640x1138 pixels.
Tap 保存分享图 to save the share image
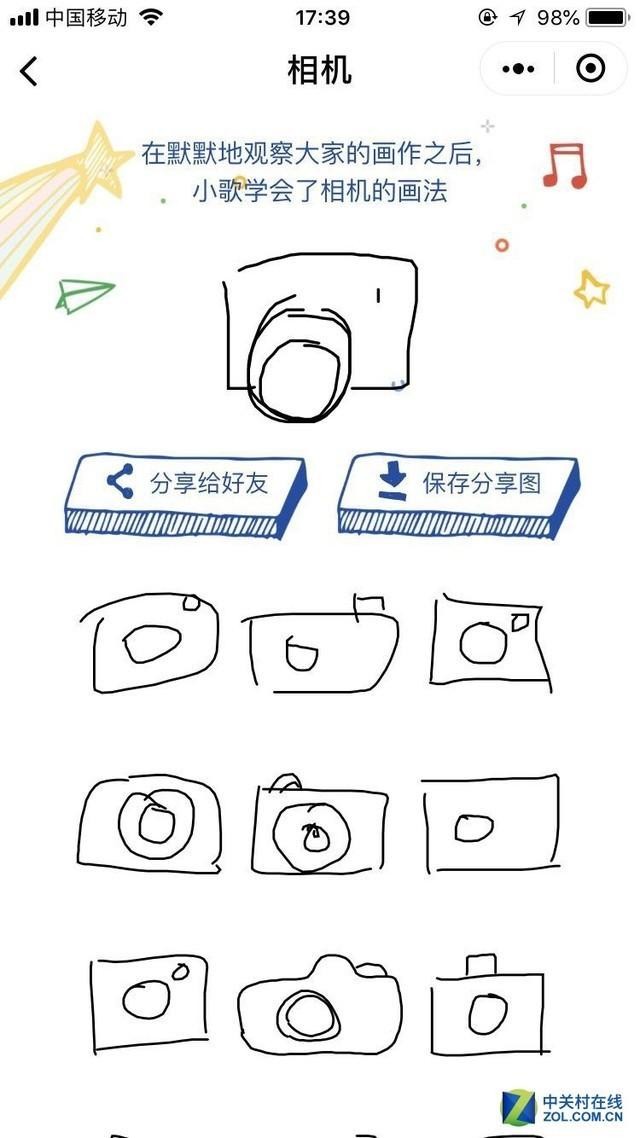(458, 485)
